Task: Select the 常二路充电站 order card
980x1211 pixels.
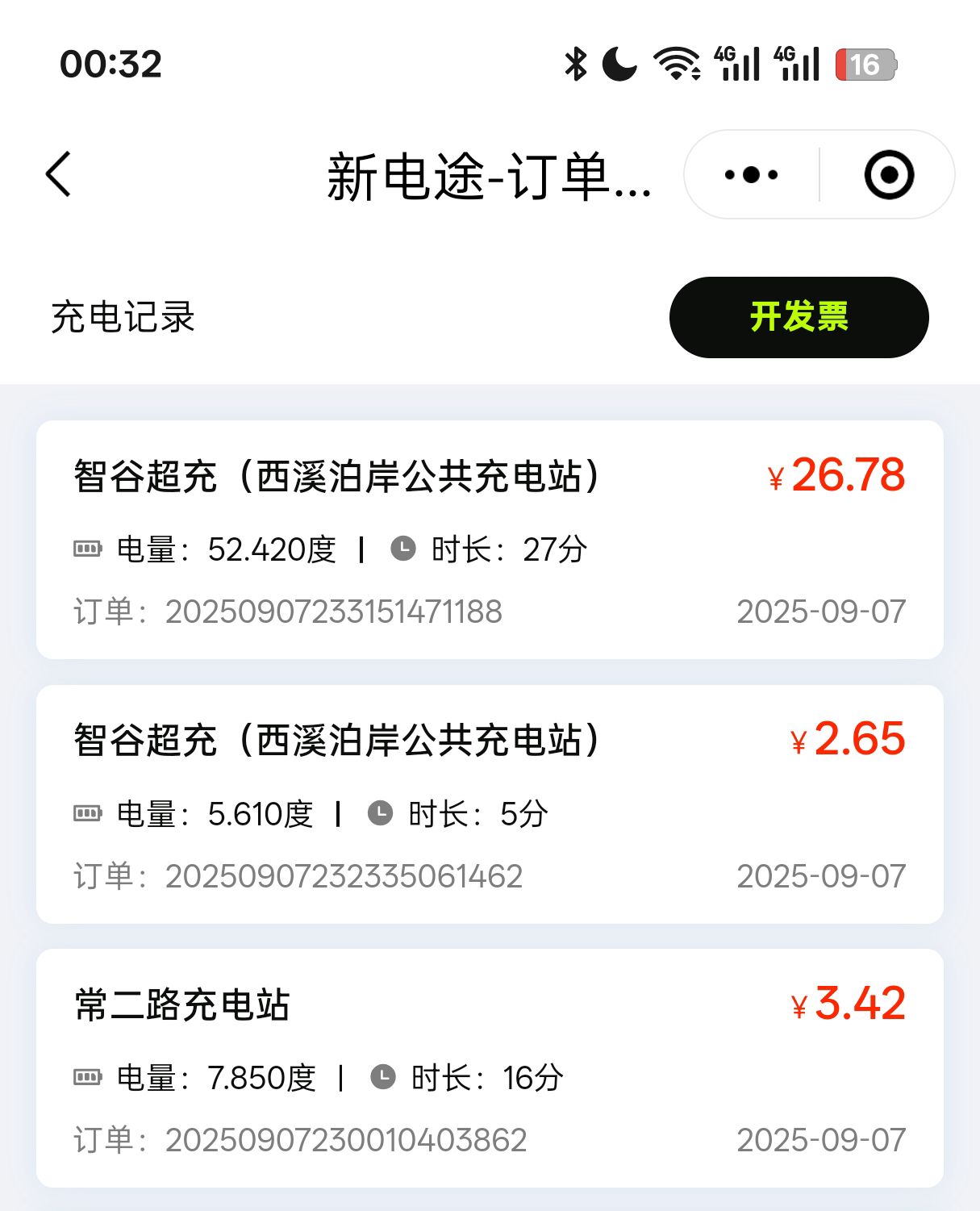Action: pos(490,1067)
